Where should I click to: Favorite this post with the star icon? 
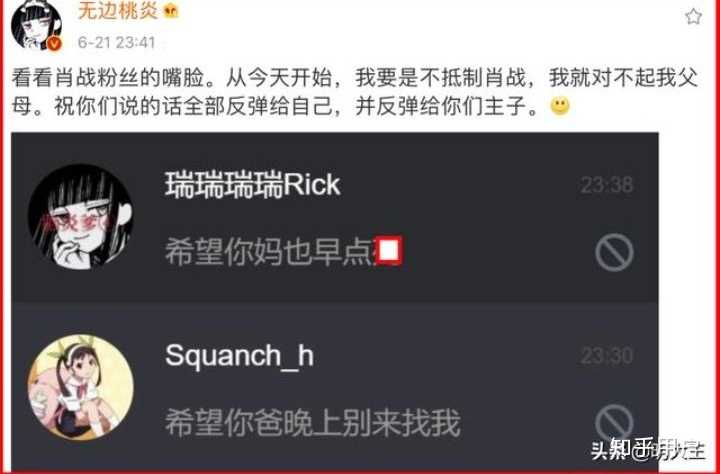[694, 16]
